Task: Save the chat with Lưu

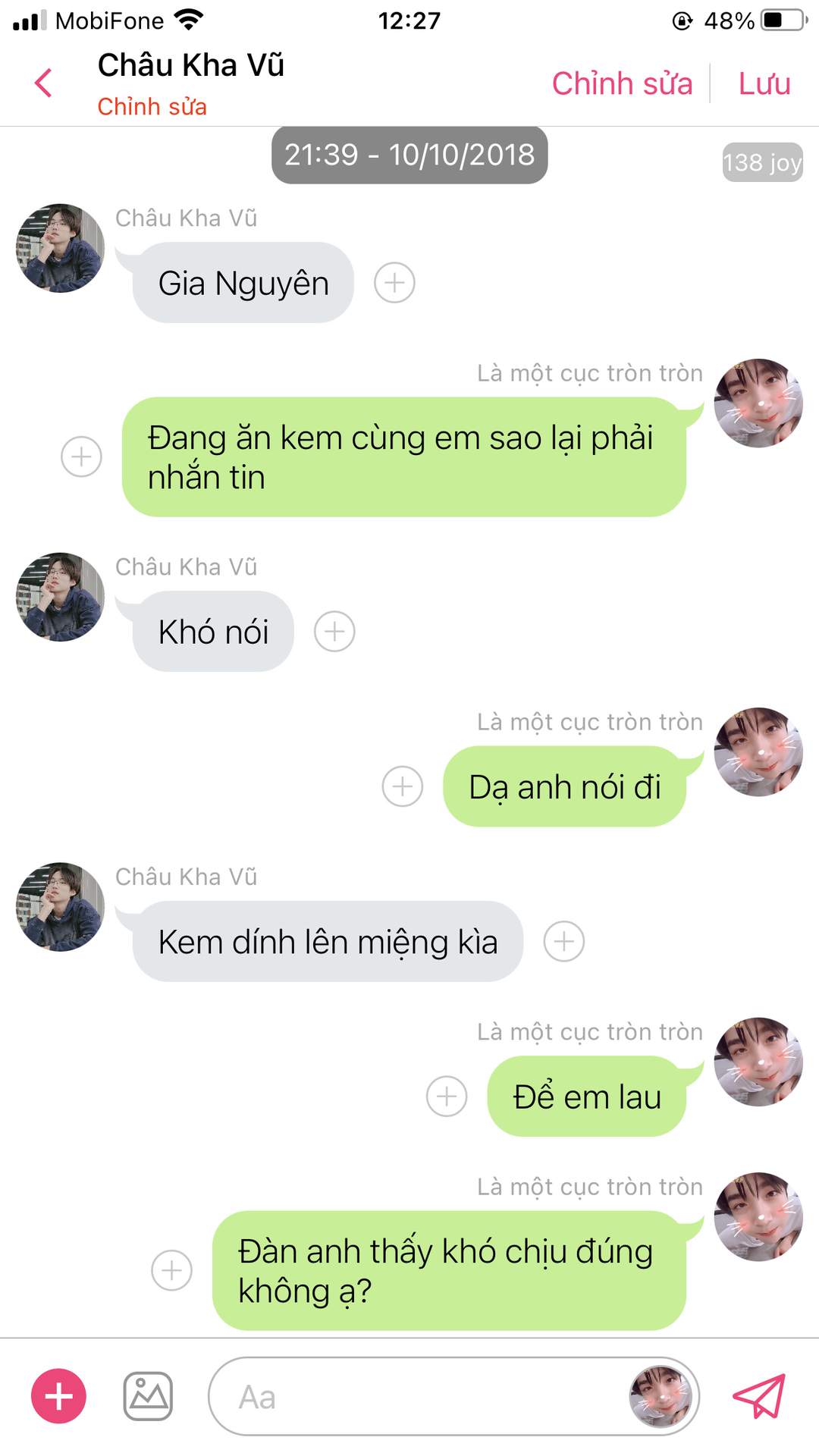Action: coord(764,83)
